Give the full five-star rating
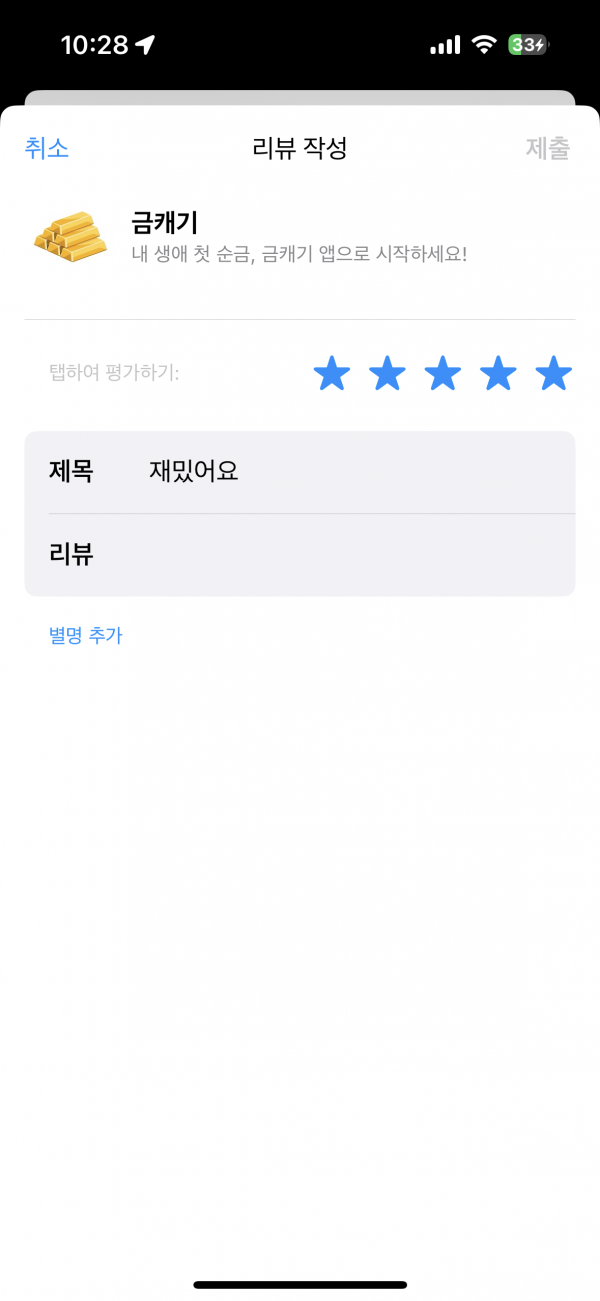The width and height of the screenshot is (600, 1301). pos(553,374)
